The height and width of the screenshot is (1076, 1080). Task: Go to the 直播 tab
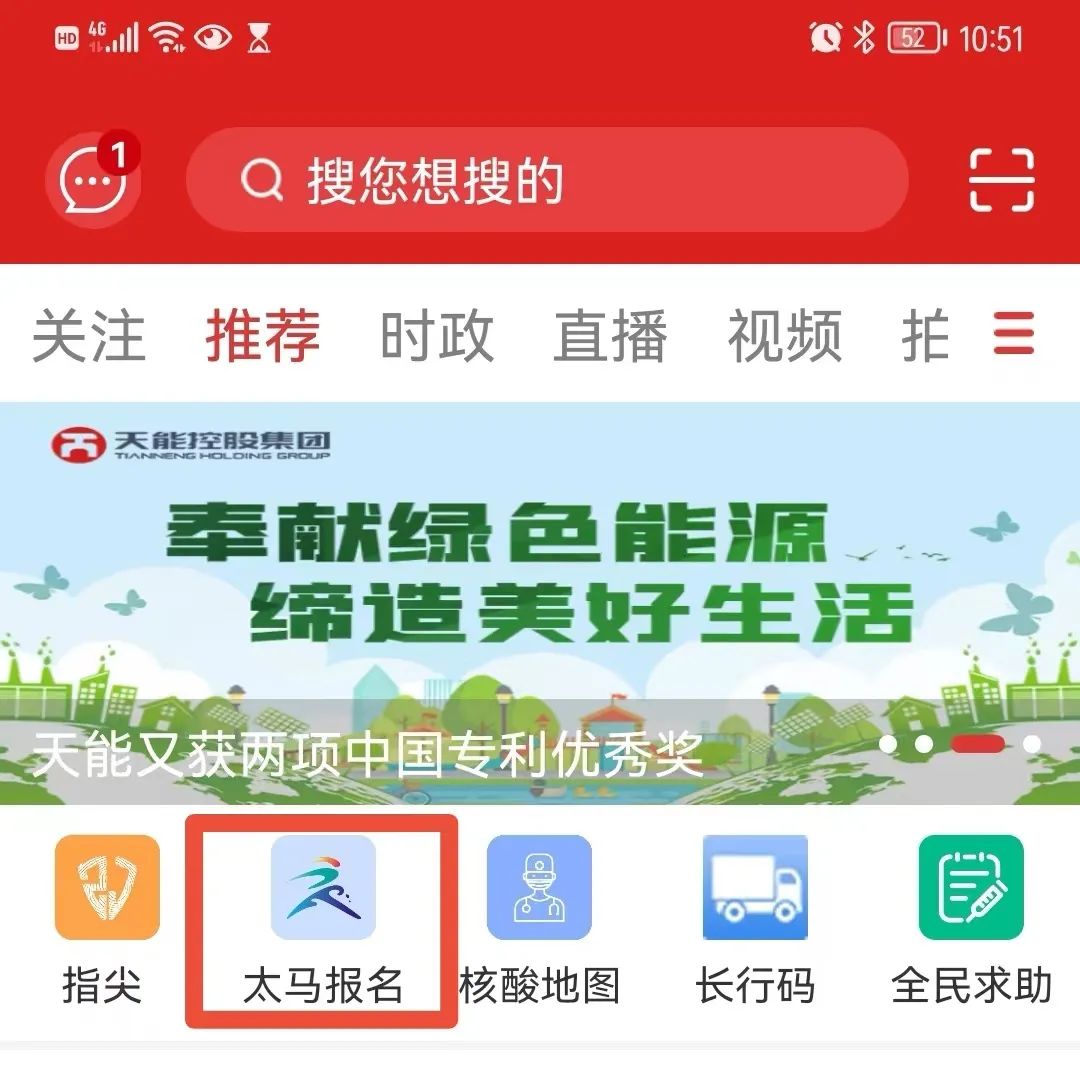pos(610,335)
